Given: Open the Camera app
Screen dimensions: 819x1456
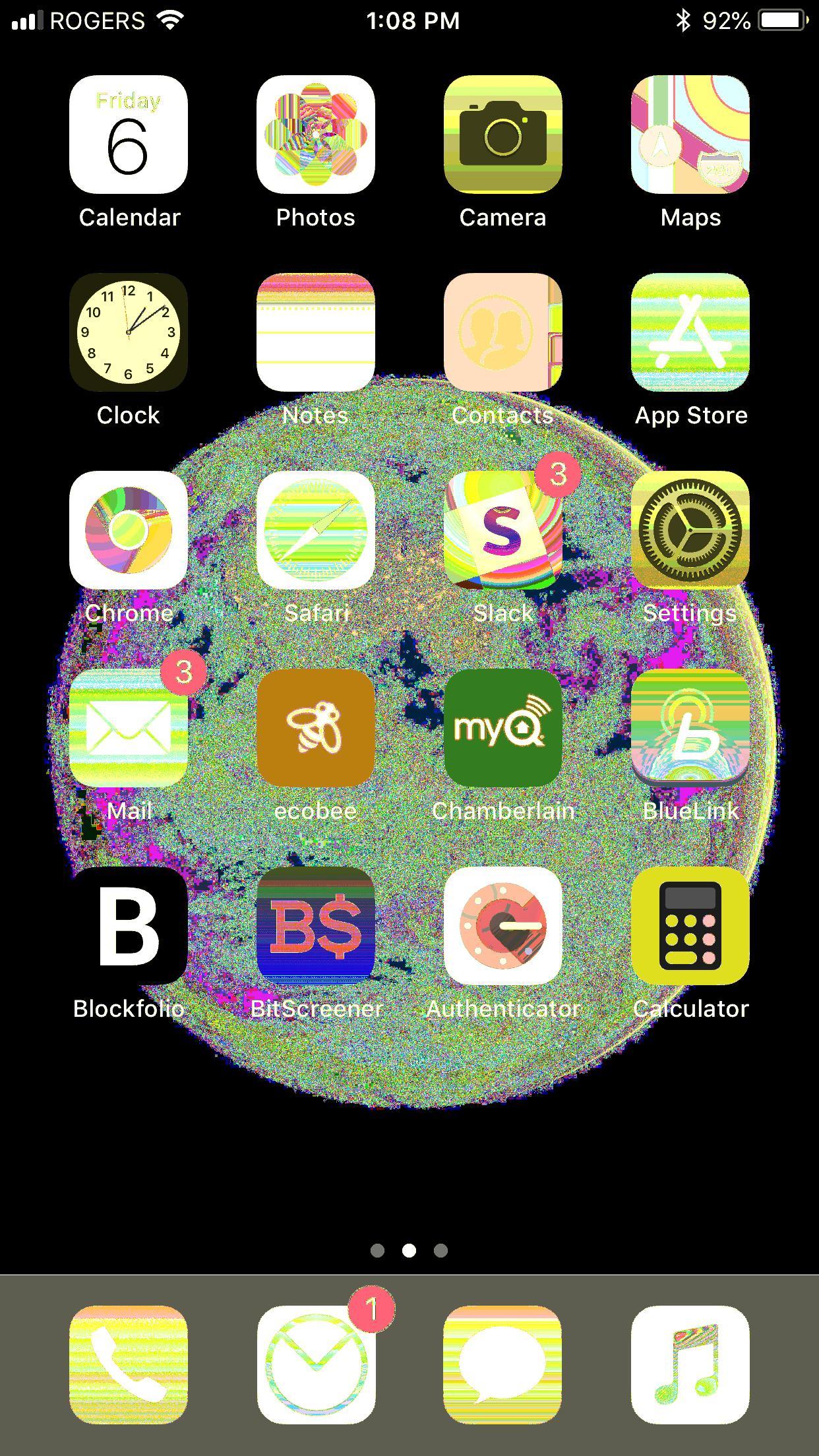Looking at the screenshot, I should click(x=503, y=135).
